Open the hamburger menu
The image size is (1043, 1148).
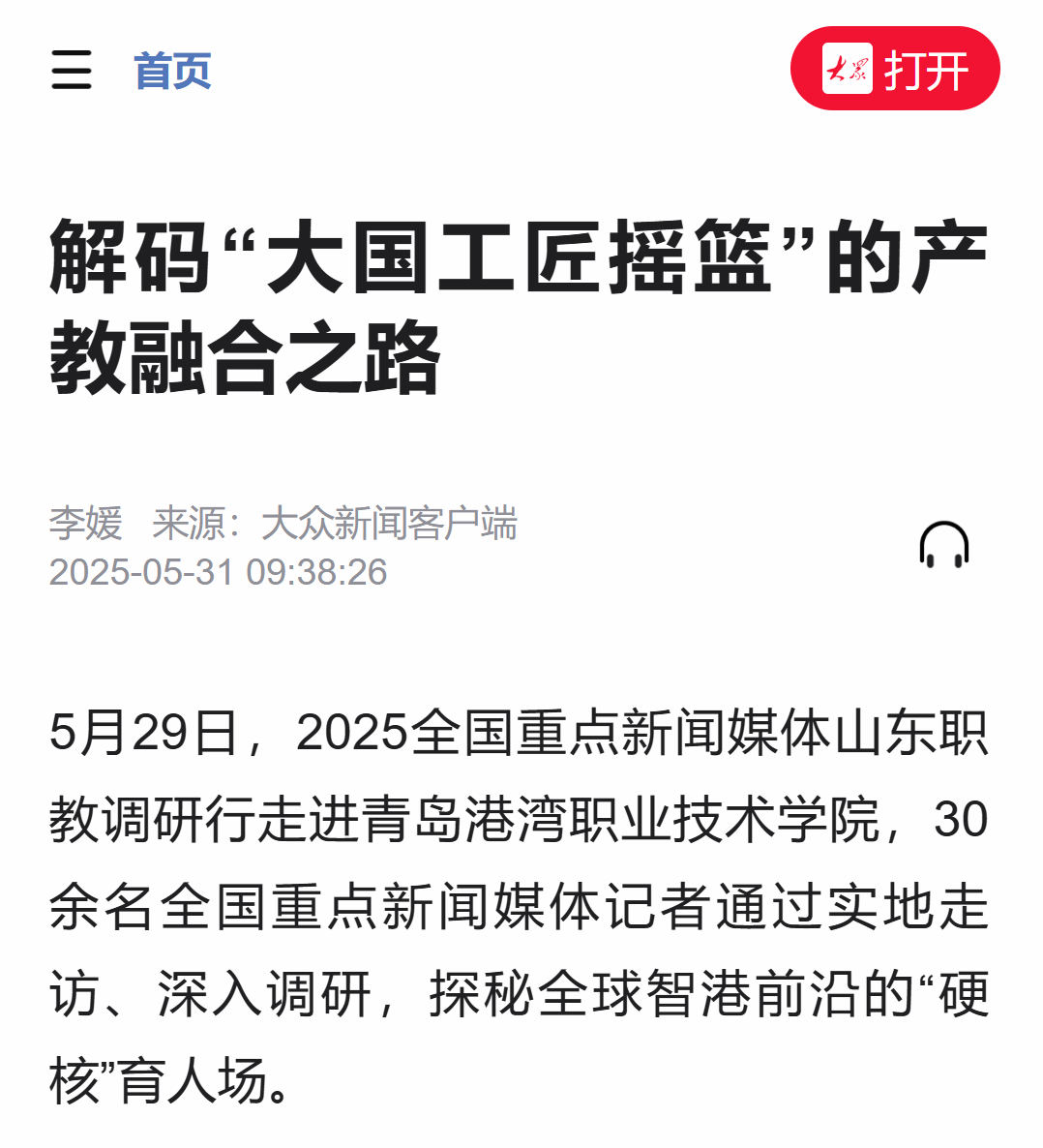(72, 71)
